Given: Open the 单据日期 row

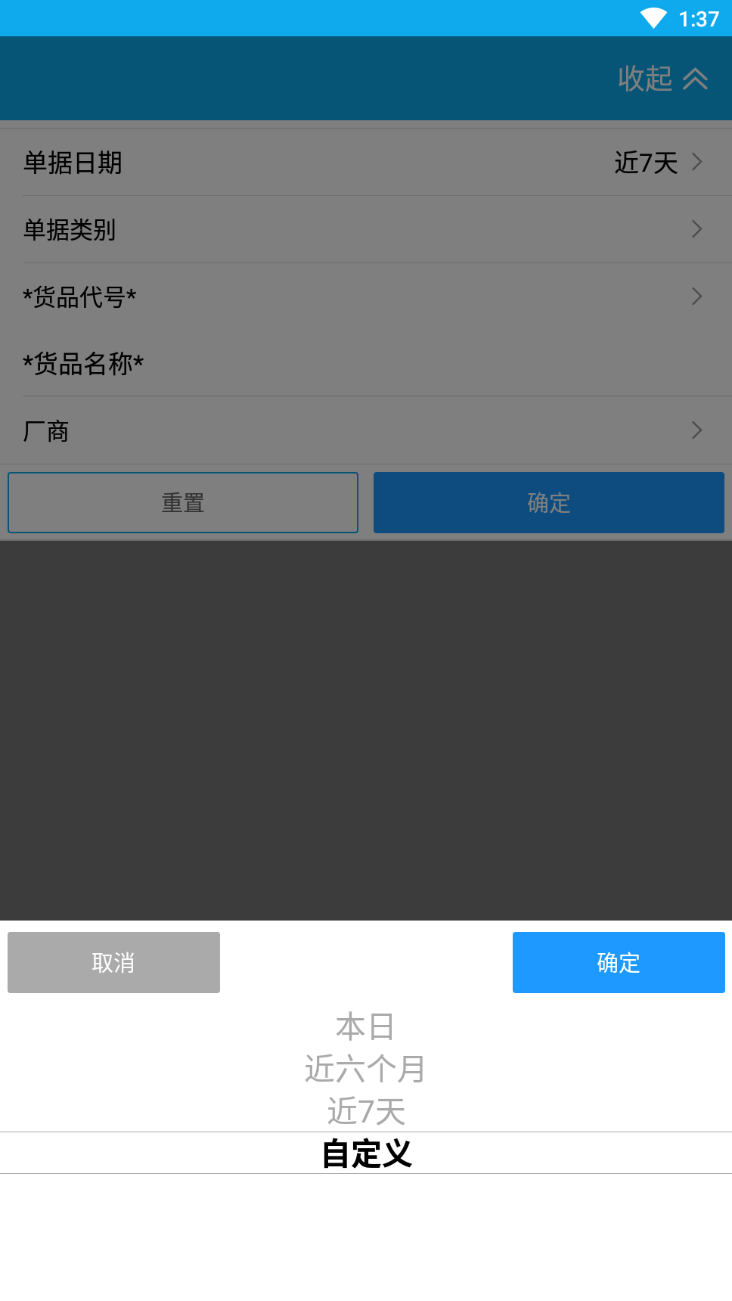Looking at the screenshot, I should pyautogui.click(x=366, y=162).
